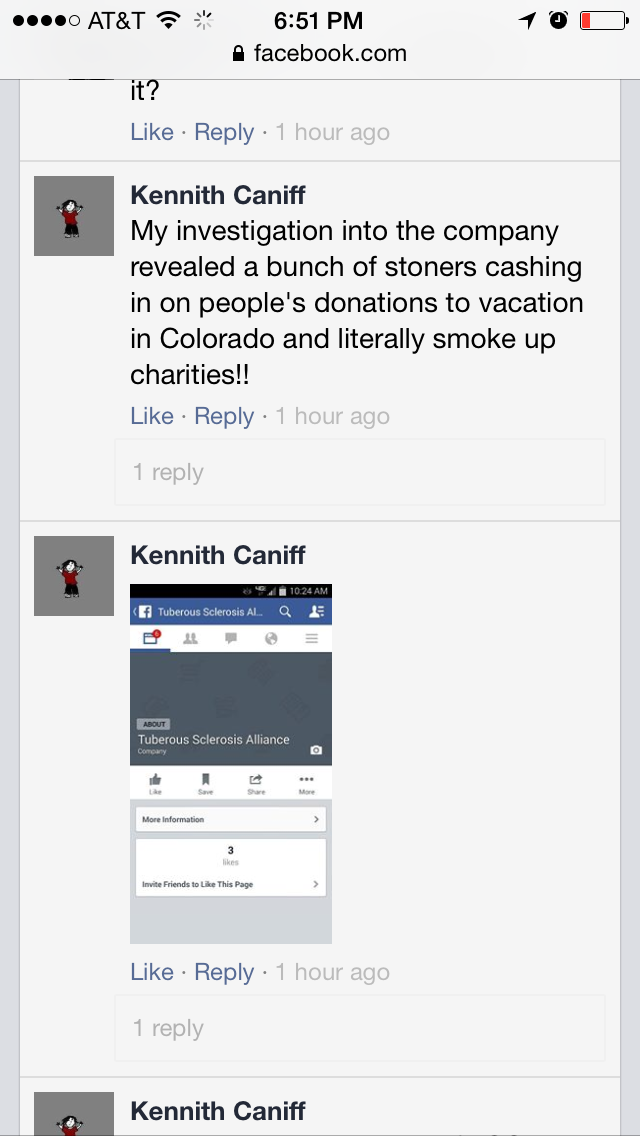Reply to the Tuberous Sclerosis screenshot comment
640x1136 pixels.
pyautogui.click(x=224, y=972)
